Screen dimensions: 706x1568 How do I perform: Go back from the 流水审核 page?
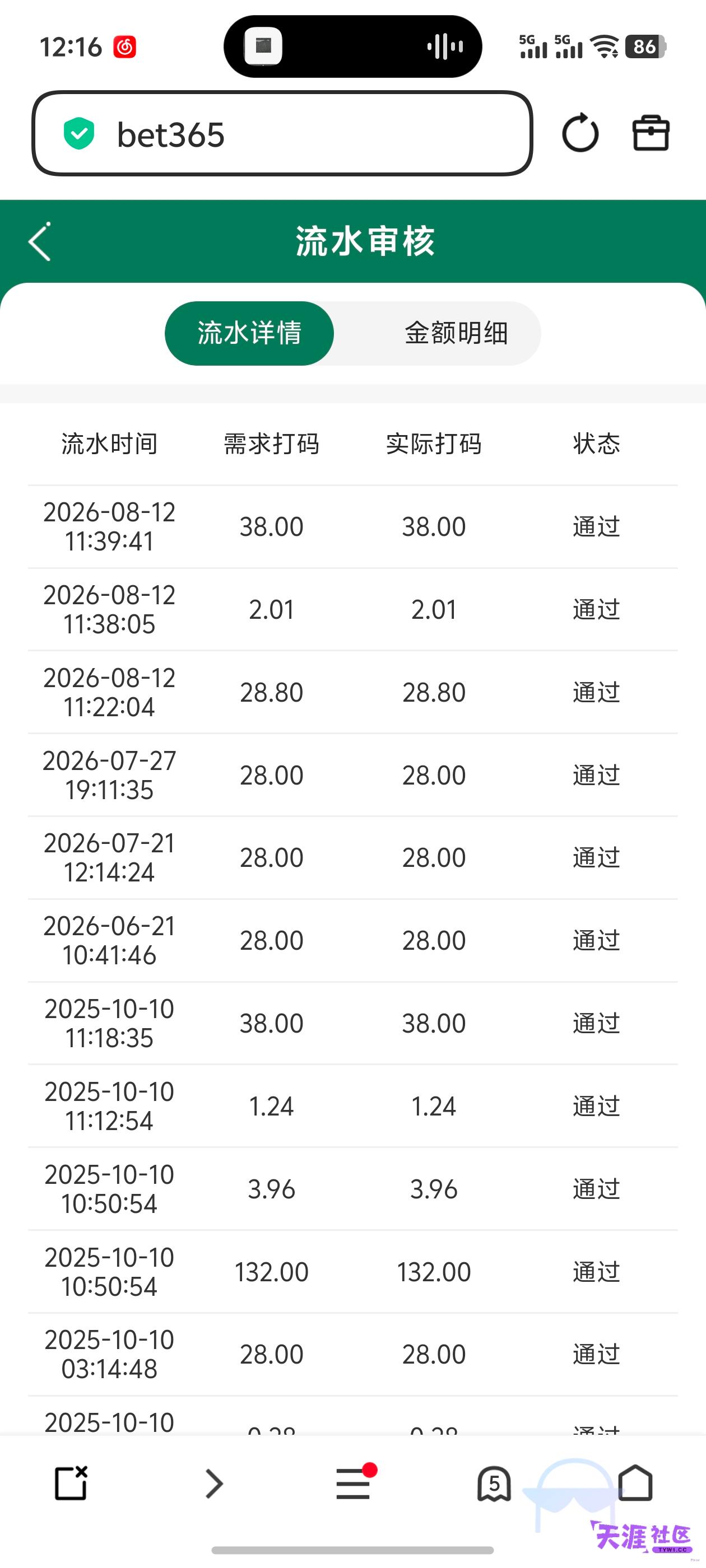point(40,242)
